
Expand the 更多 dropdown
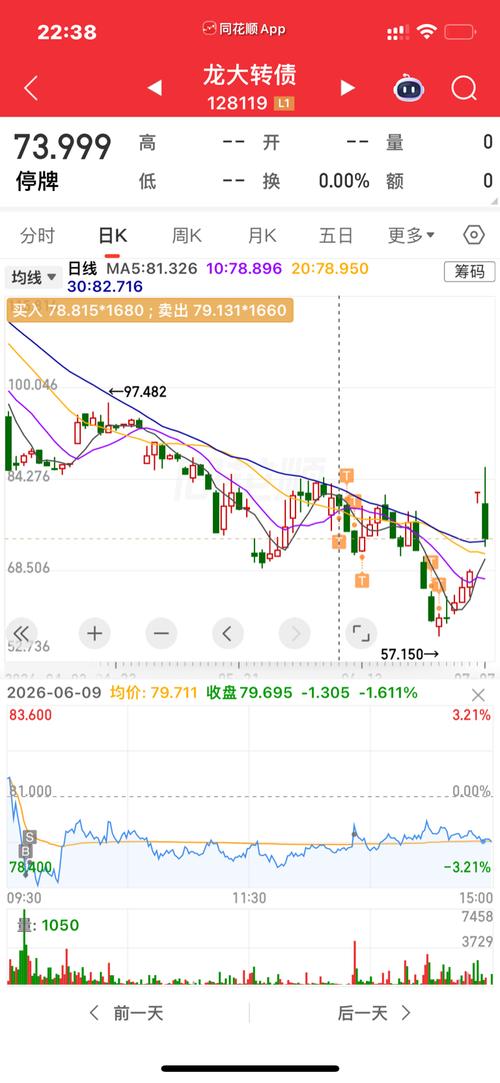411,236
